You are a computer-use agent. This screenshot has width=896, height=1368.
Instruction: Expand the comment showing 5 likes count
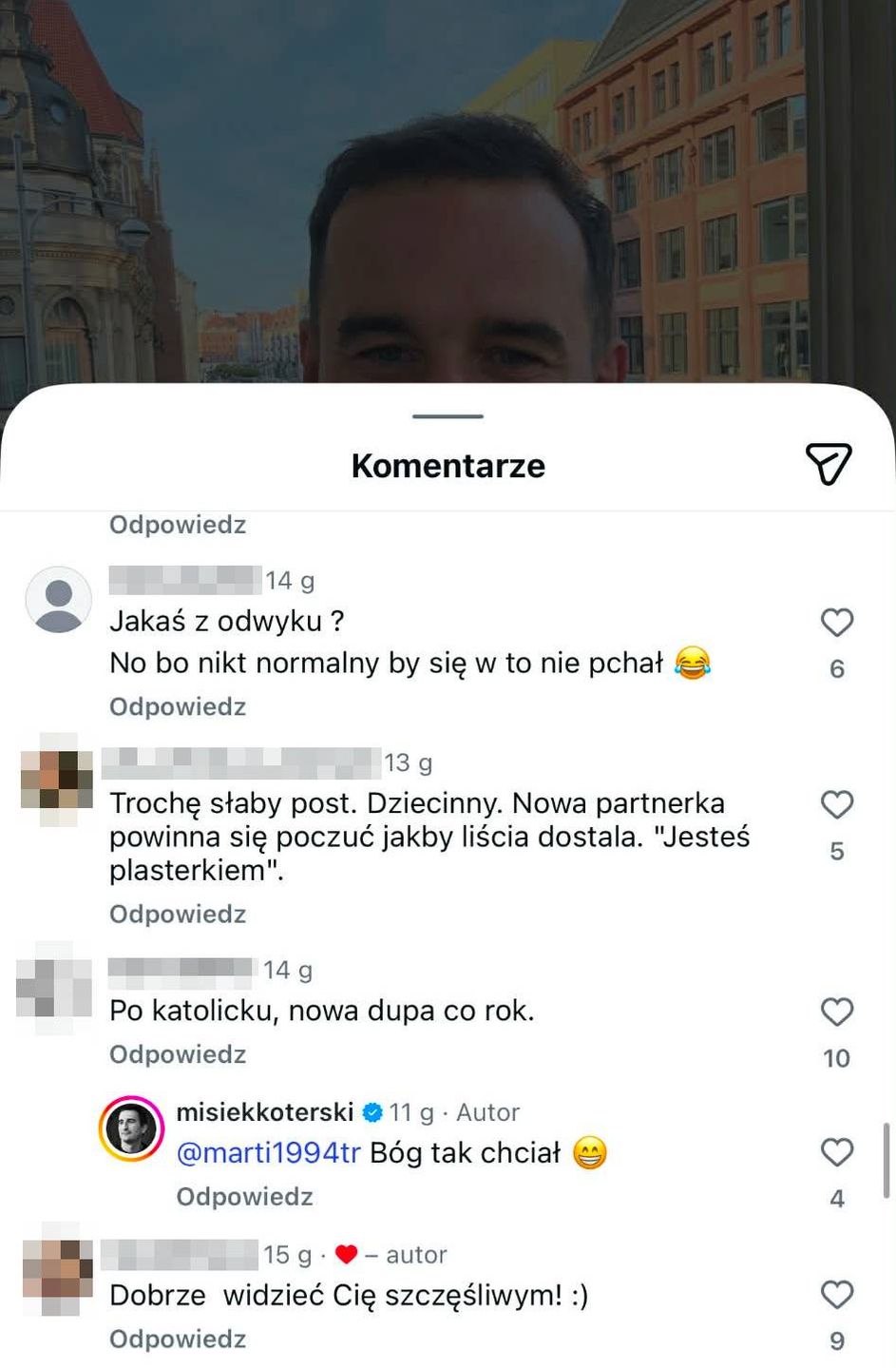pyautogui.click(x=837, y=851)
